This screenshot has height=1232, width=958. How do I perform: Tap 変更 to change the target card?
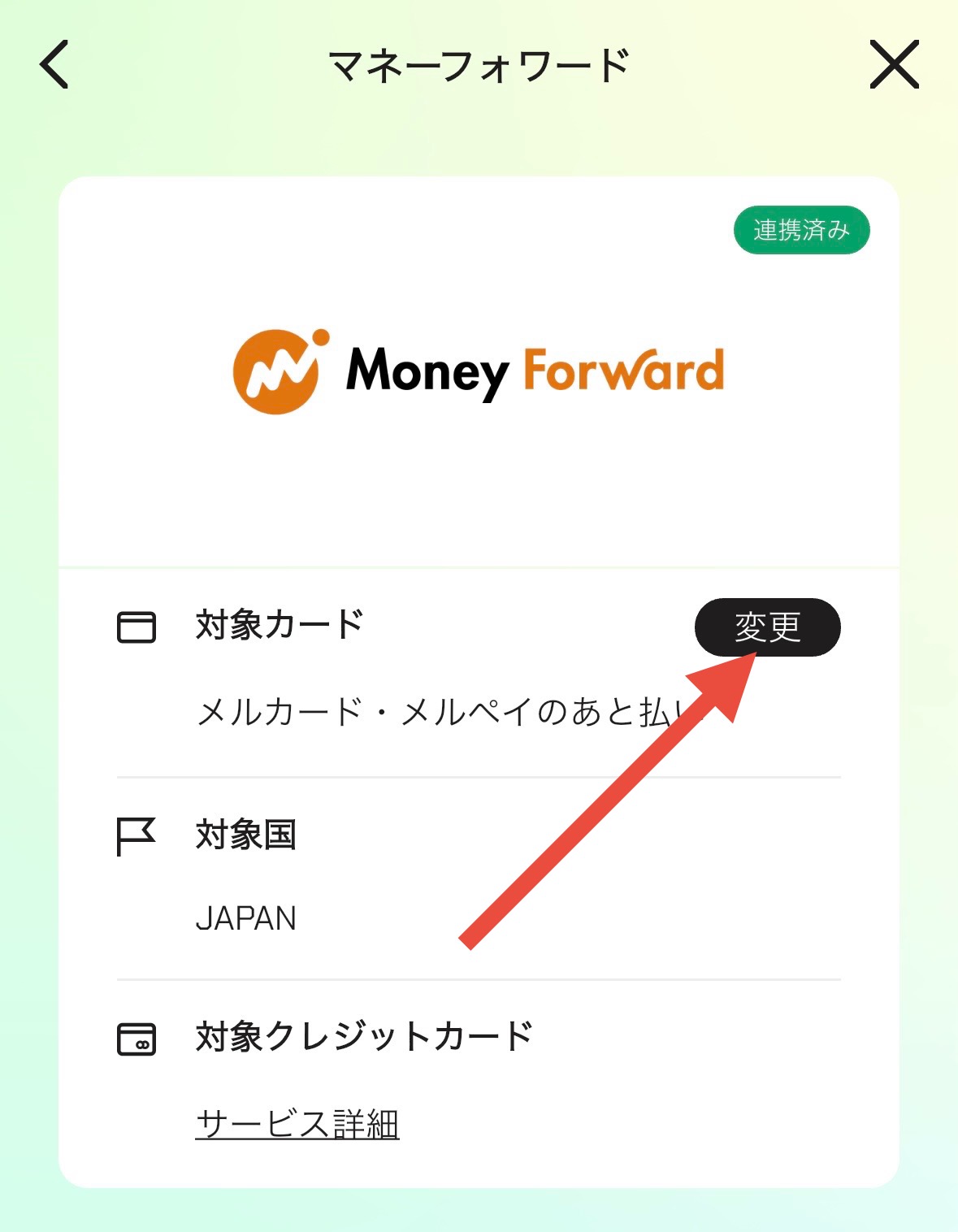pyautogui.click(x=767, y=627)
